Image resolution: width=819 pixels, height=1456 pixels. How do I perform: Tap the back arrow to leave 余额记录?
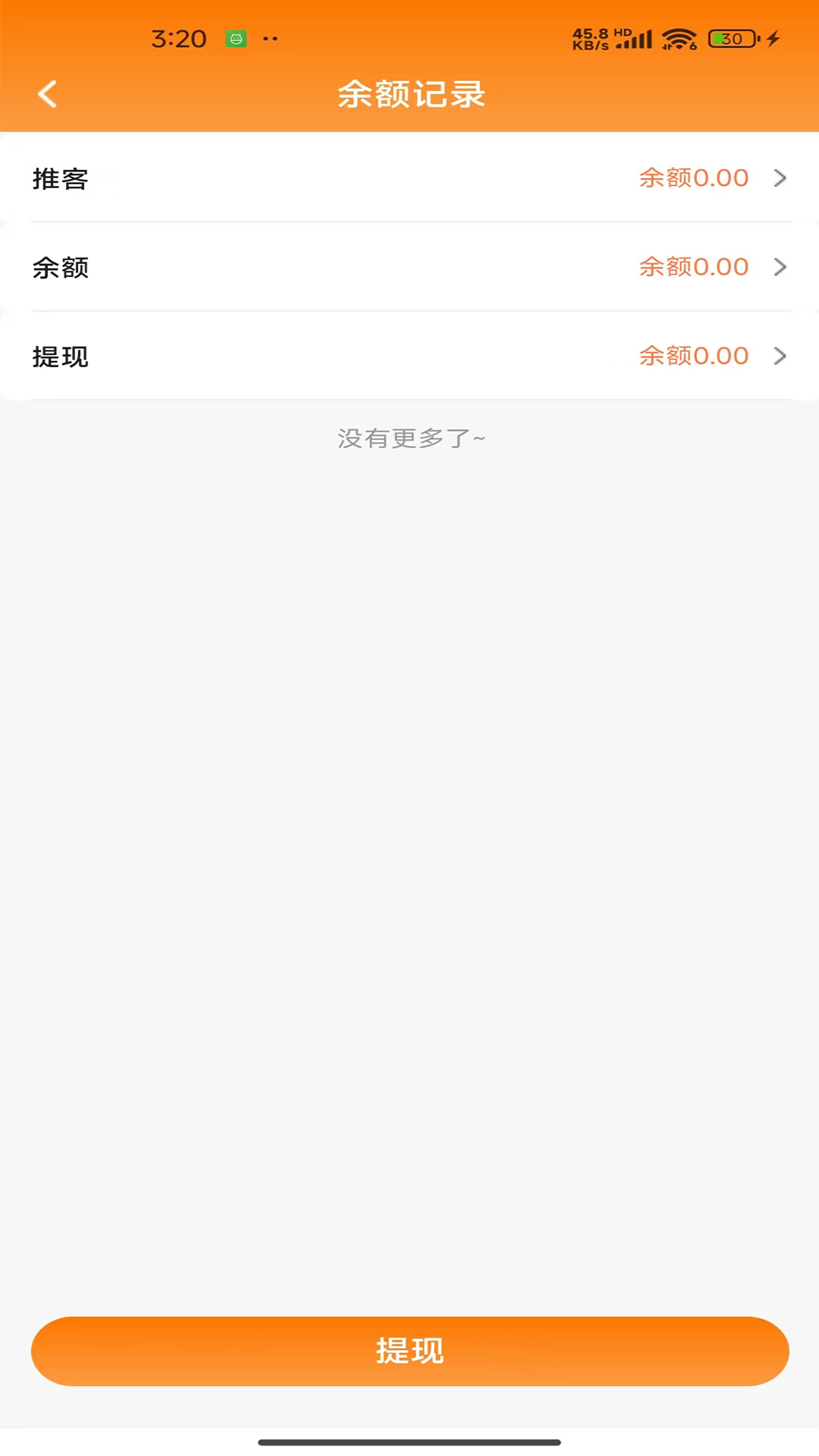point(48,94)
